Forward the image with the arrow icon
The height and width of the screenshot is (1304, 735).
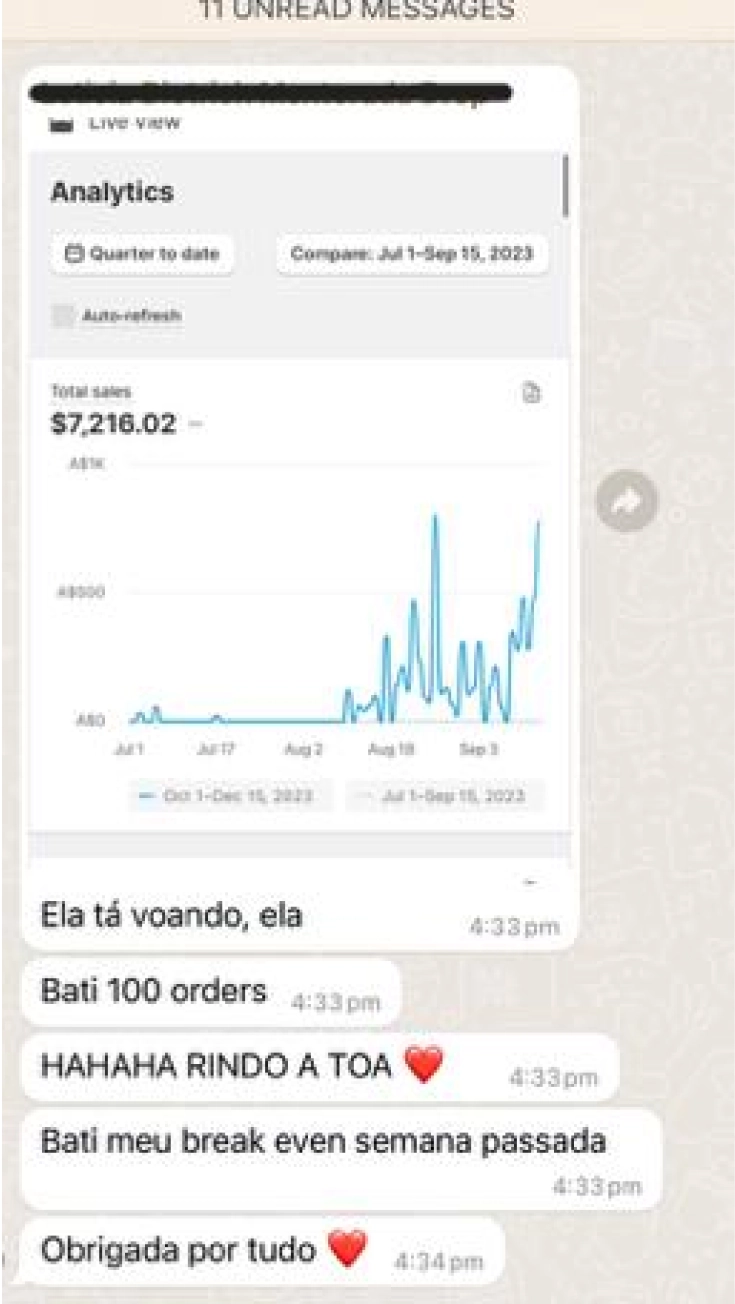coord(627,501)
